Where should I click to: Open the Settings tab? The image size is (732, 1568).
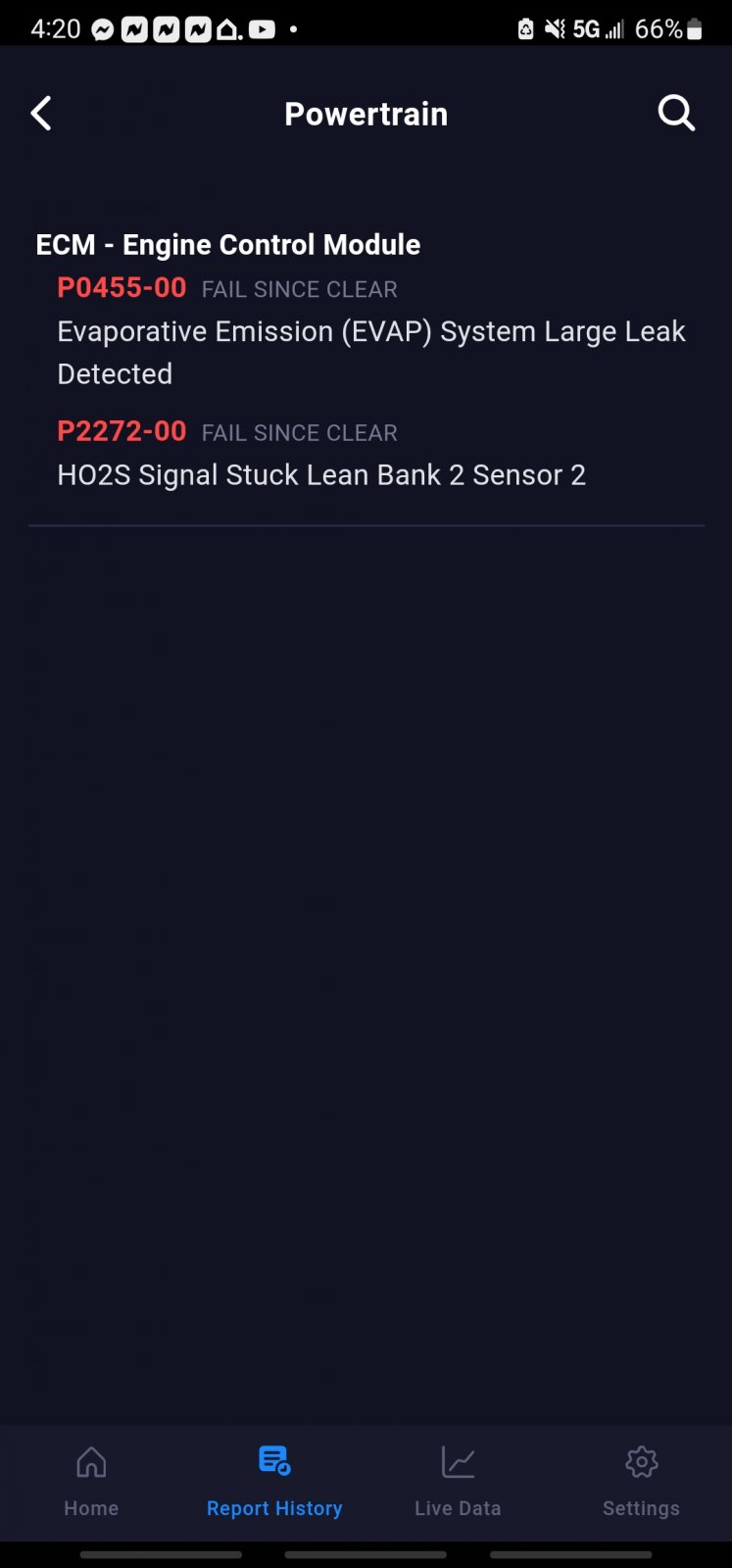[641, 1482]
